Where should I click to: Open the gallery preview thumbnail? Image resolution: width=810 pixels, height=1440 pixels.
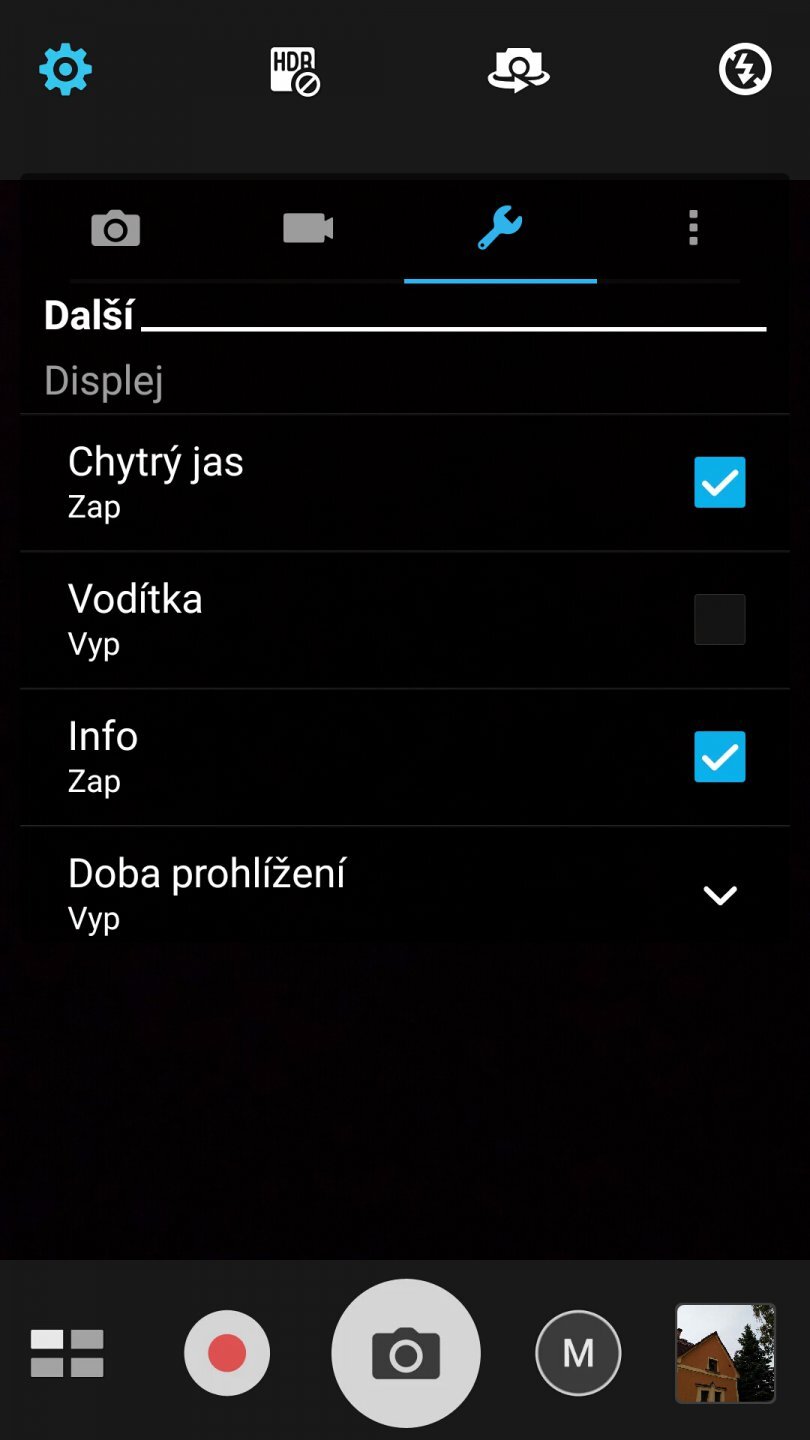[x=724, y=1352]
